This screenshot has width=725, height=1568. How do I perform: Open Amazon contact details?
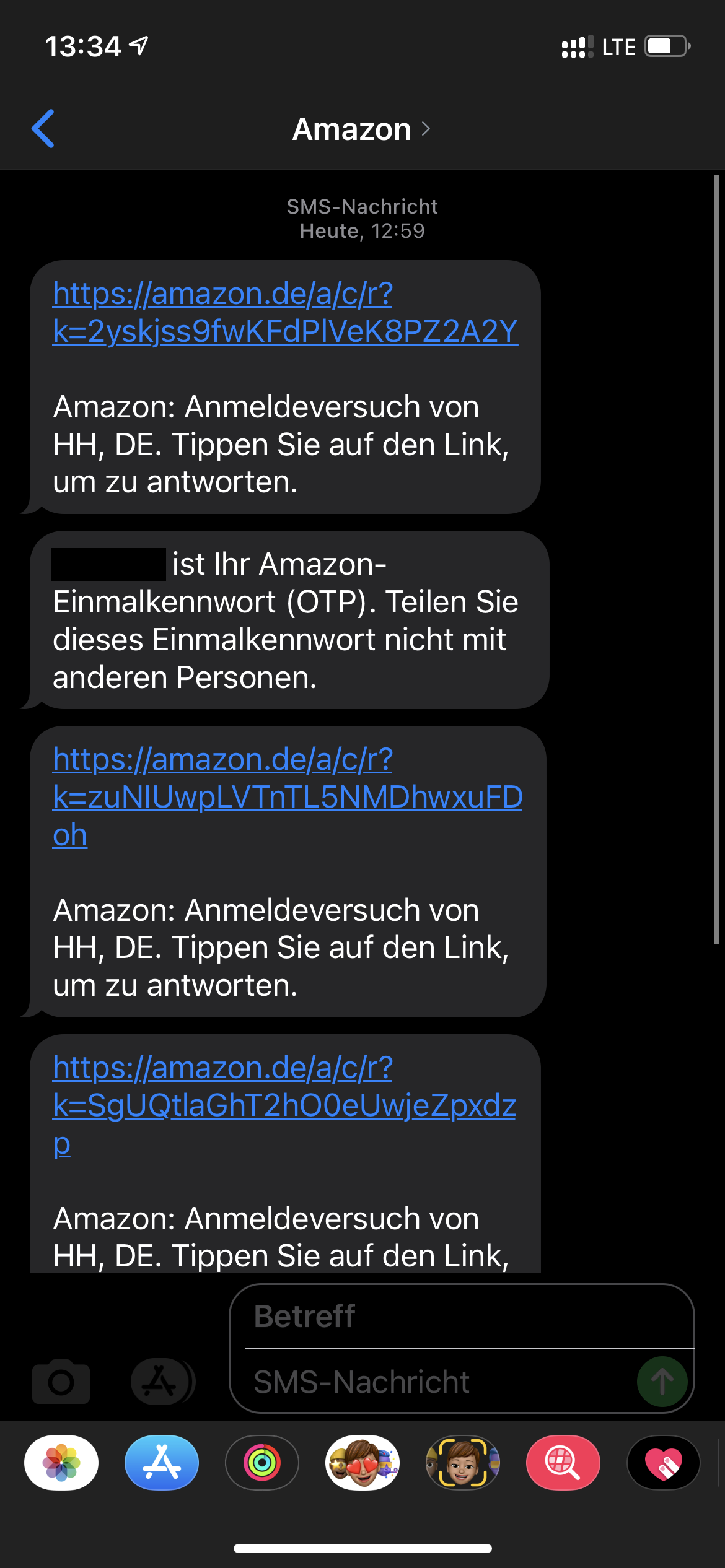(361, 129)
